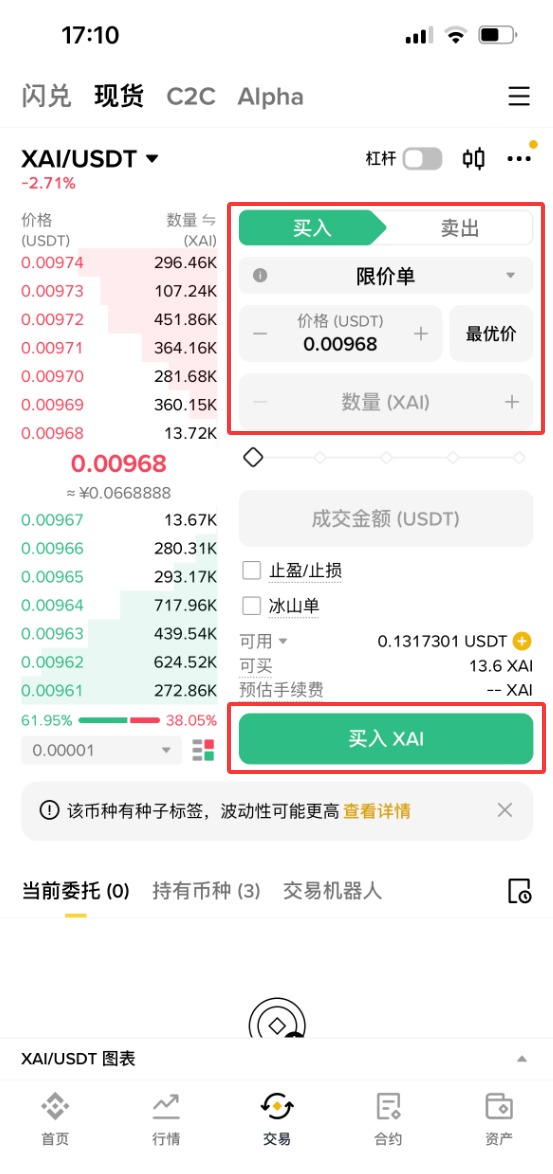Focus the 数量 (XAI) quantity field
The image size is (553, 1174).
pyautogui.click(x=386, y=402)
